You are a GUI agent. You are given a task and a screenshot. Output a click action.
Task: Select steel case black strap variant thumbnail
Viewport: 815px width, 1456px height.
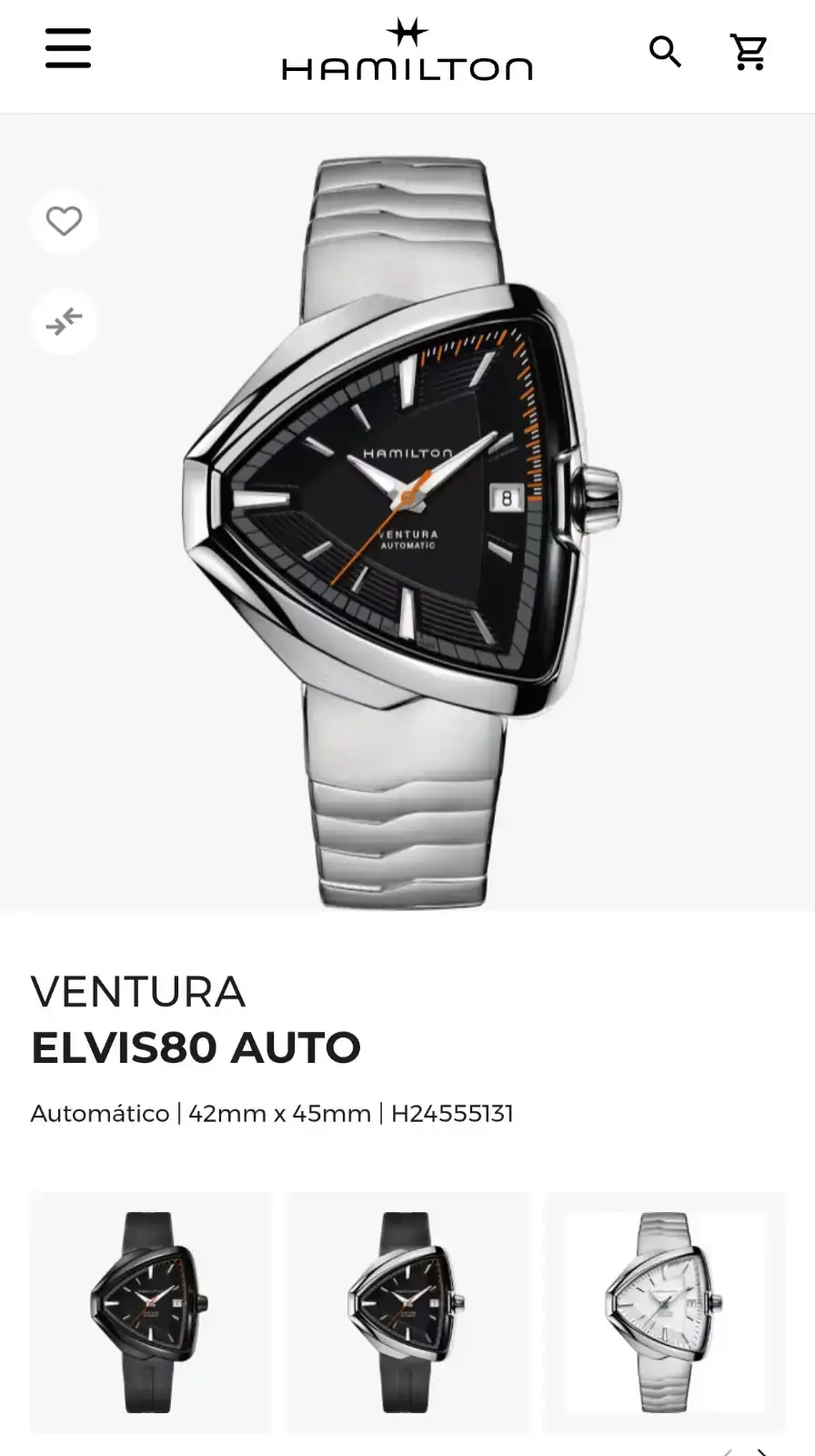(407, 1311)
